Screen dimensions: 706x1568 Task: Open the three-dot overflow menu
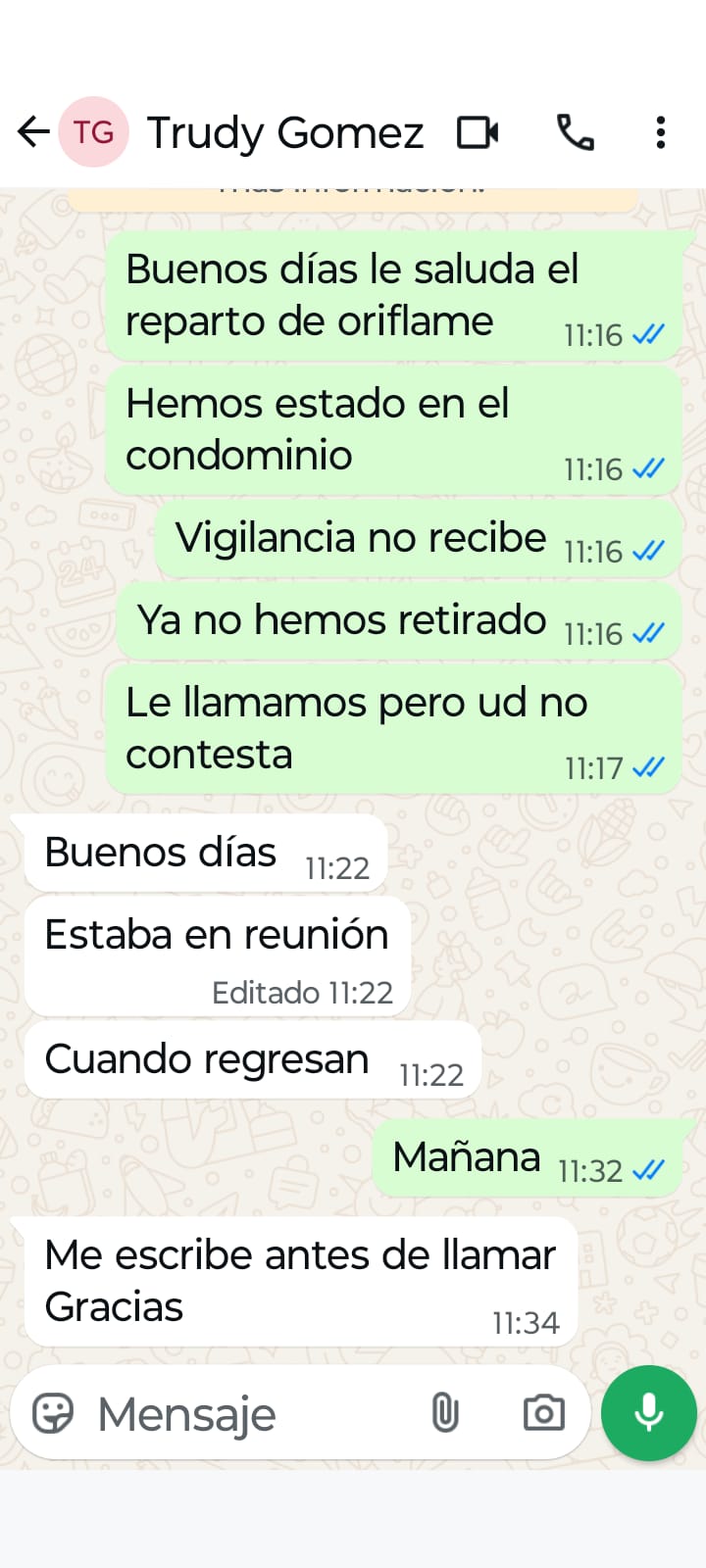click(661, 132)
